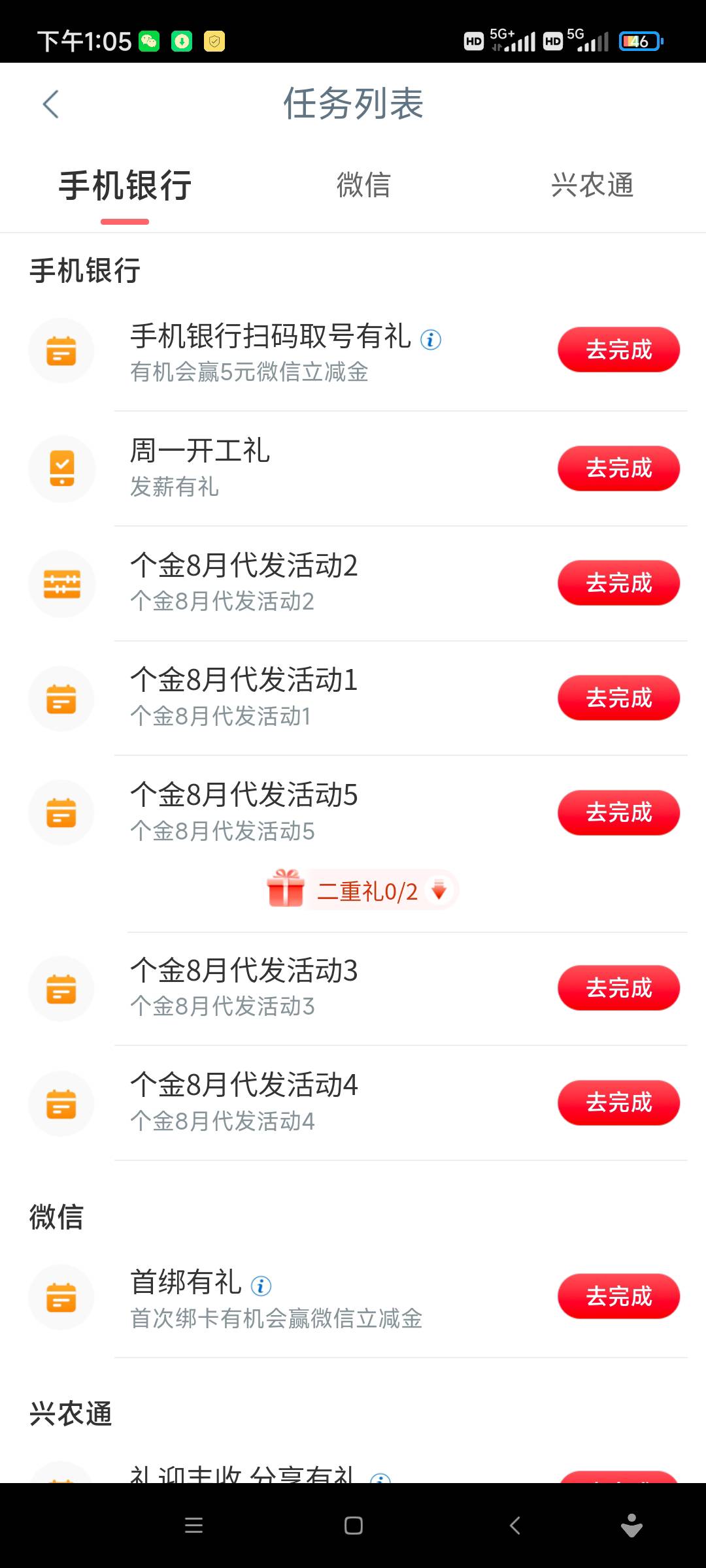This screenshot has width=706, height=1568.
Task: Select the 手机银行 tab
Action: pyautogui.click(x=125, y=186)
